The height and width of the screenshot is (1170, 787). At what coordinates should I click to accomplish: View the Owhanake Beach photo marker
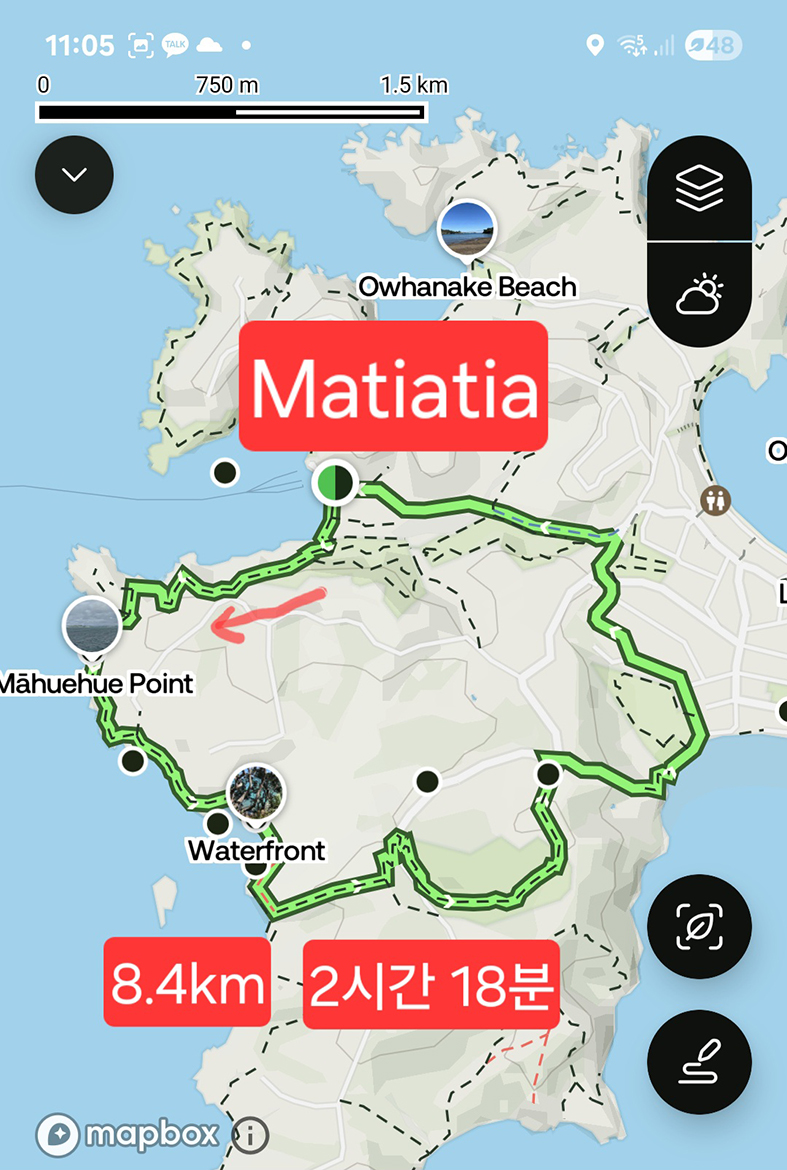[466, 230]
